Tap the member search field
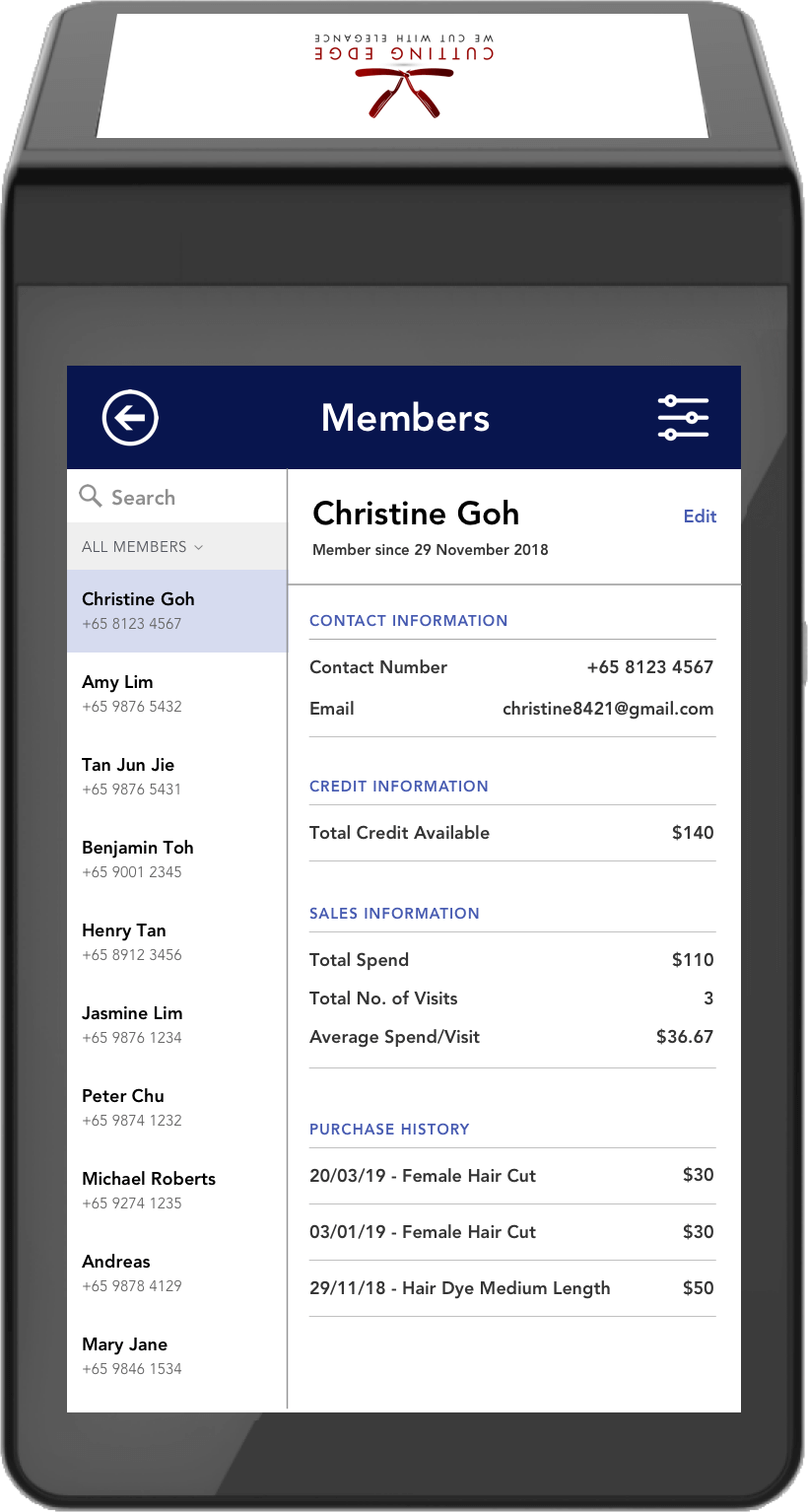The image size is (808, 1512). [177, 497]
